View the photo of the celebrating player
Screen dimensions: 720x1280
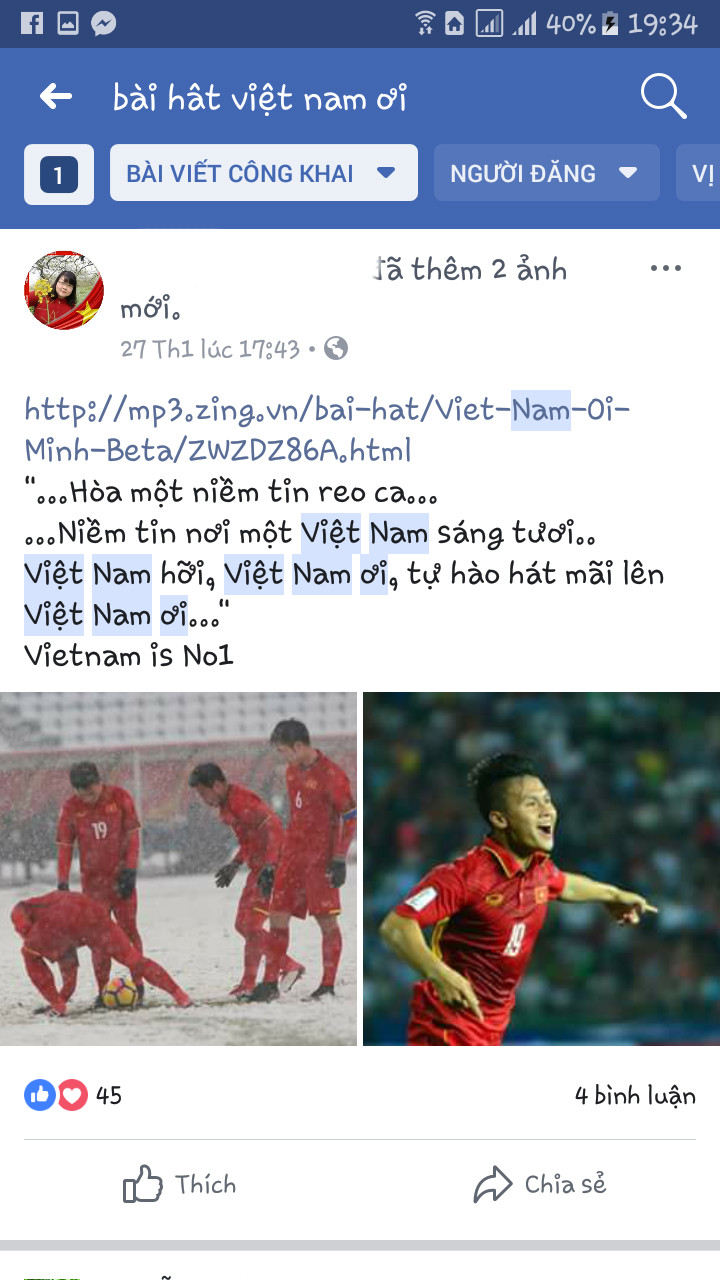coord(541,869)
